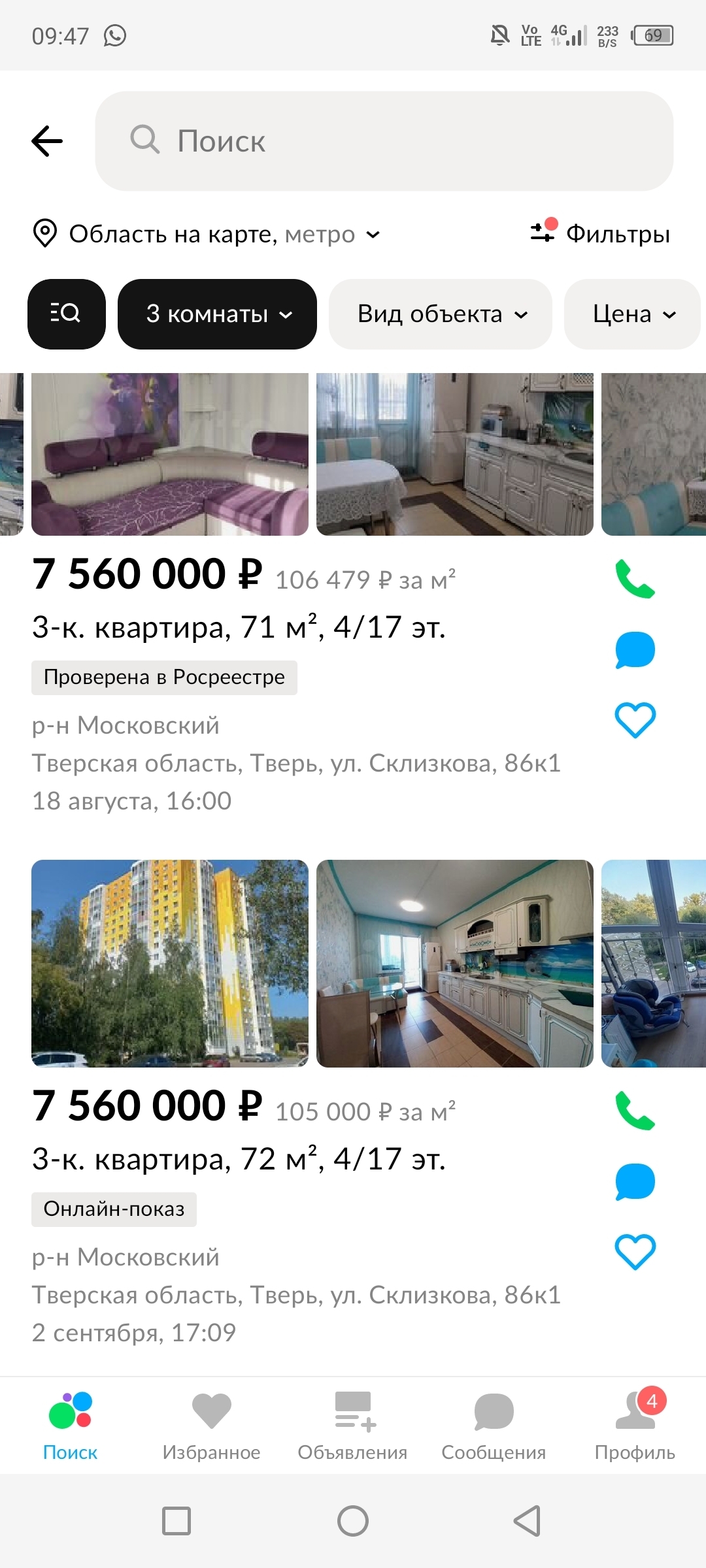The width and height of the screenshot is (706, 1568).
Task: Message the seller of the 71 м² apartment
Action: [x=635, y=650]
